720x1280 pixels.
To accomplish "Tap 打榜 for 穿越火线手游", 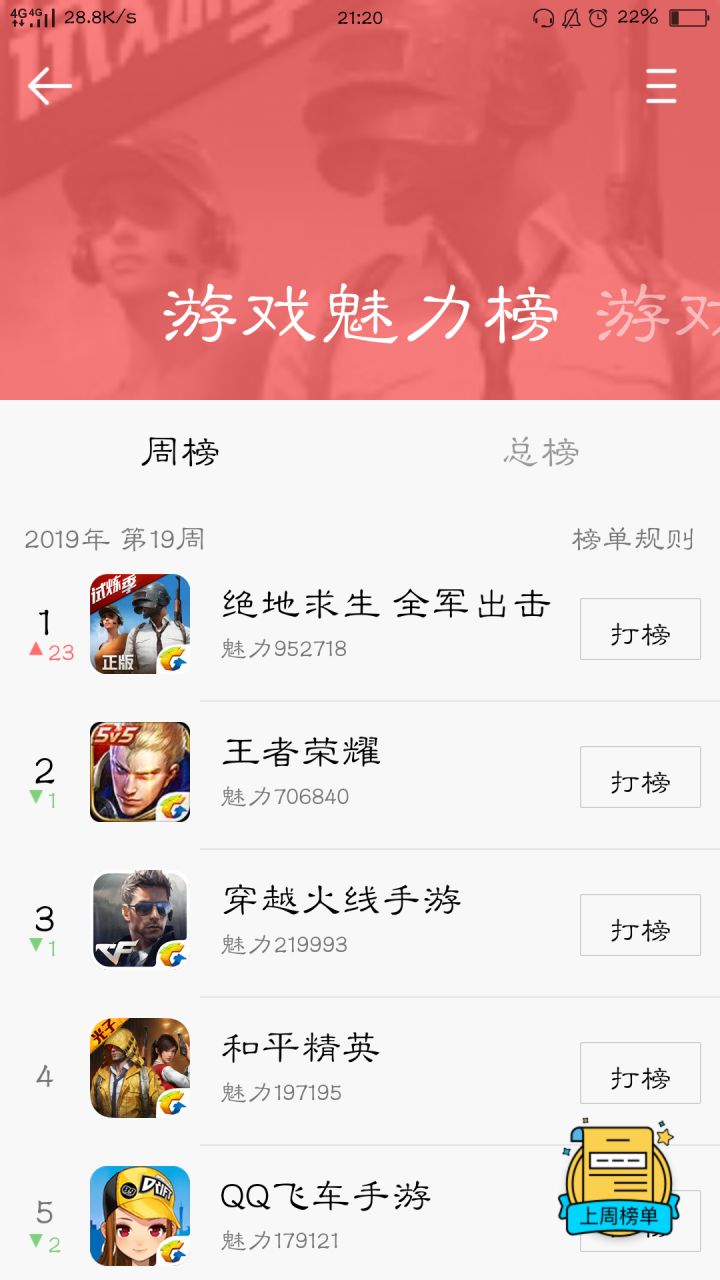I will (x=640, y=925).
